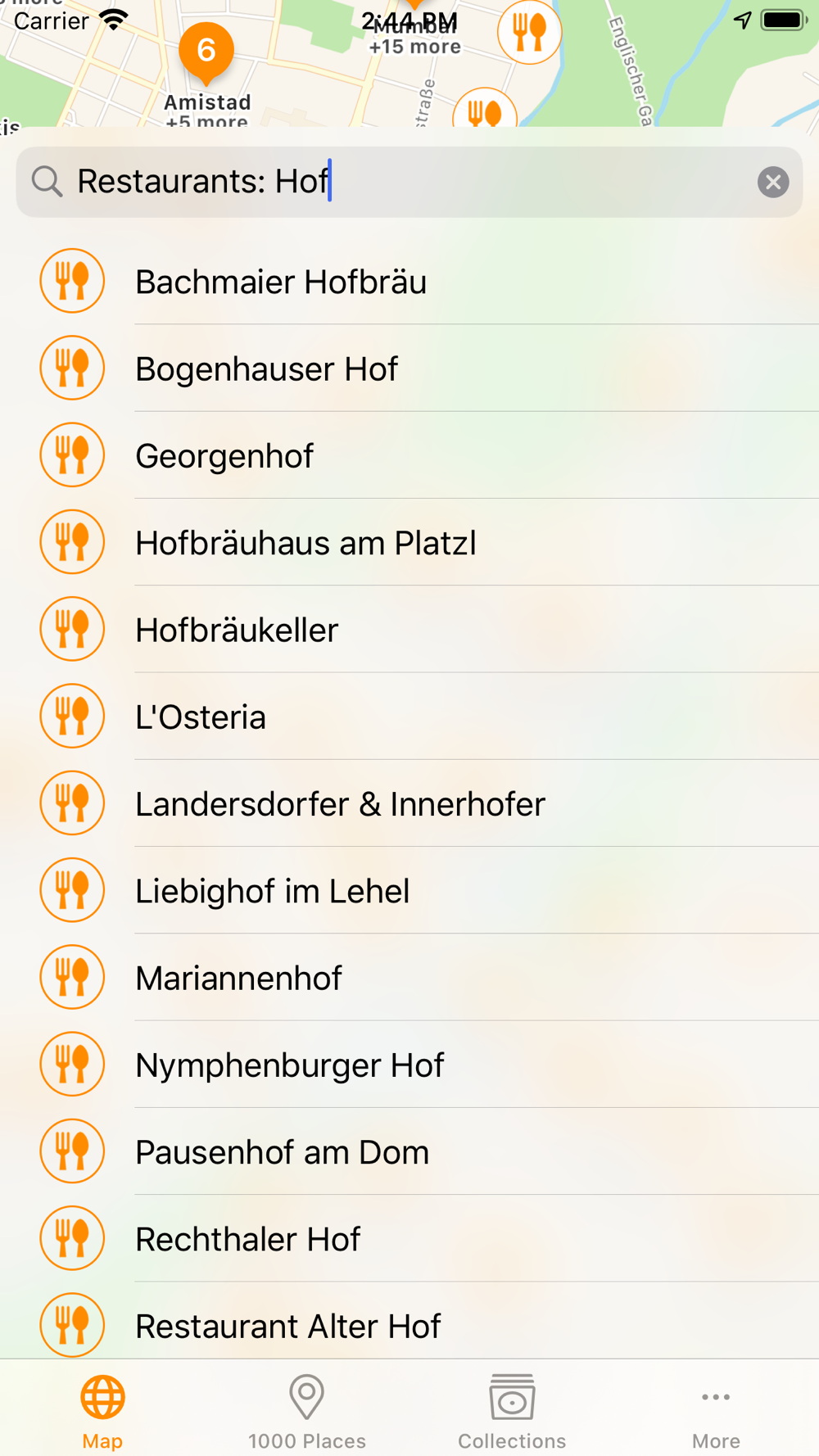Choose Hofbräuhaus am Platzl
The height and width of the screenshot is (1456, 819).
click(409, 542)
